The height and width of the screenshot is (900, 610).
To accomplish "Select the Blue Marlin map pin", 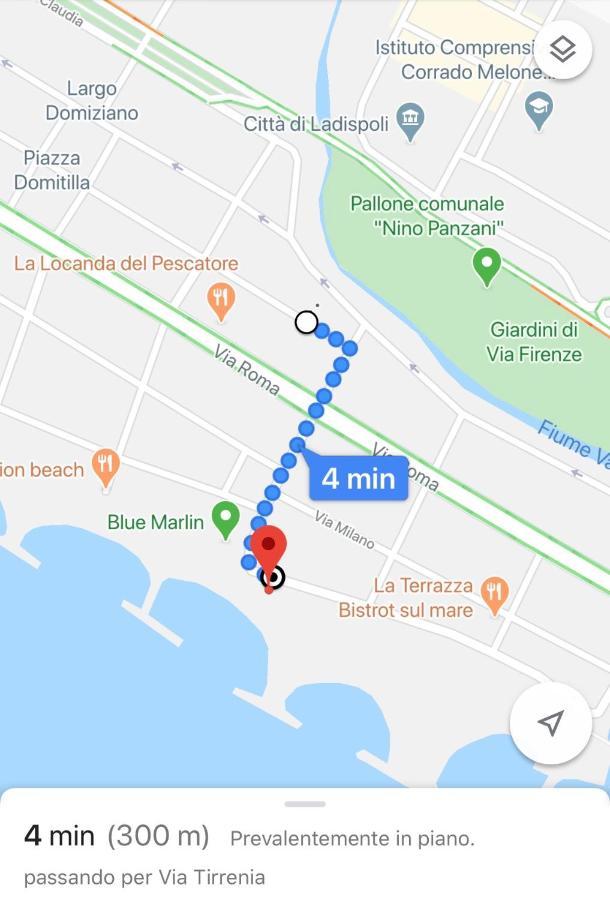I will 227,519.
